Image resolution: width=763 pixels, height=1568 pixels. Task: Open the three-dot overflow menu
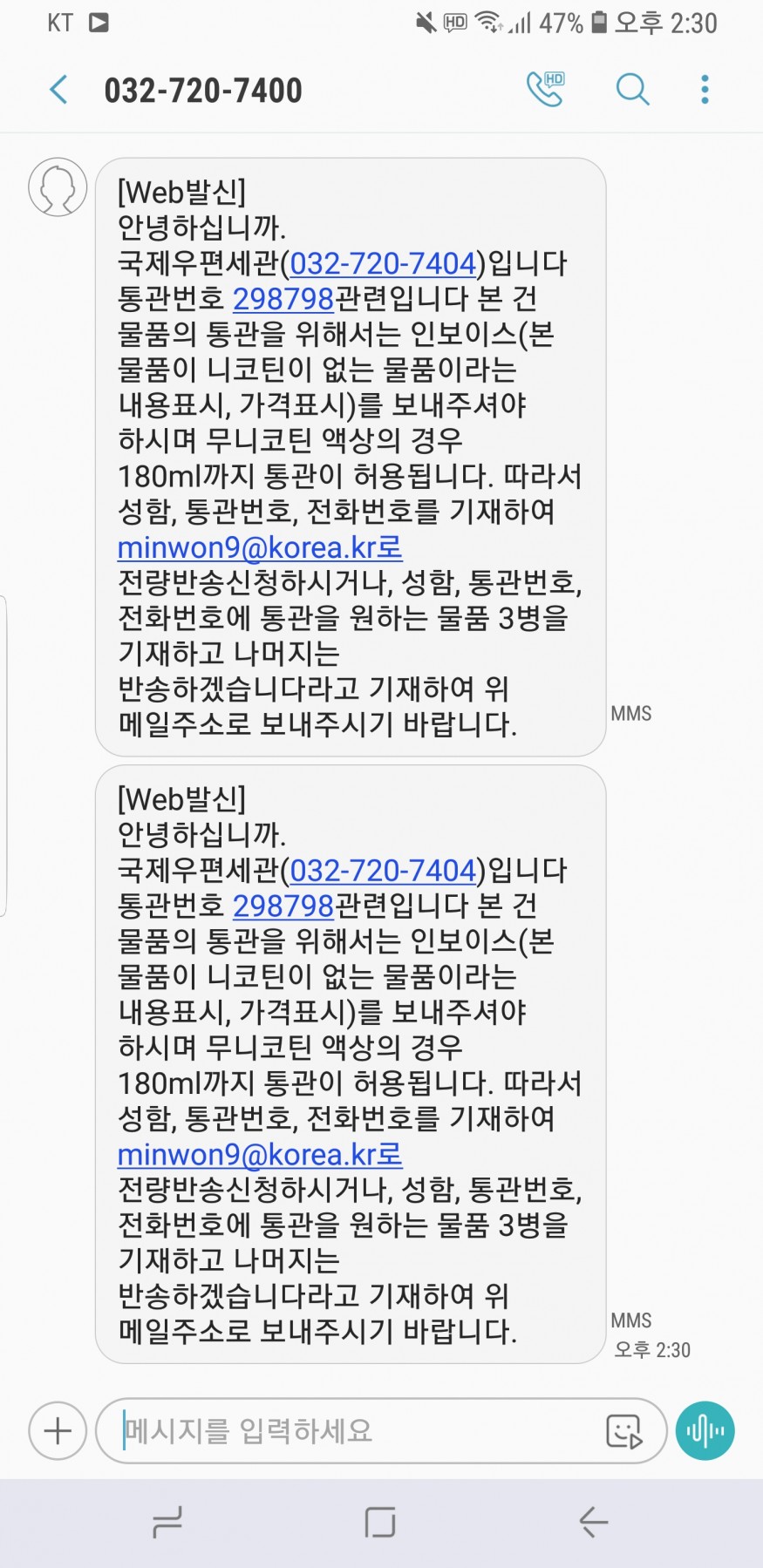click(x=705, y=89)
